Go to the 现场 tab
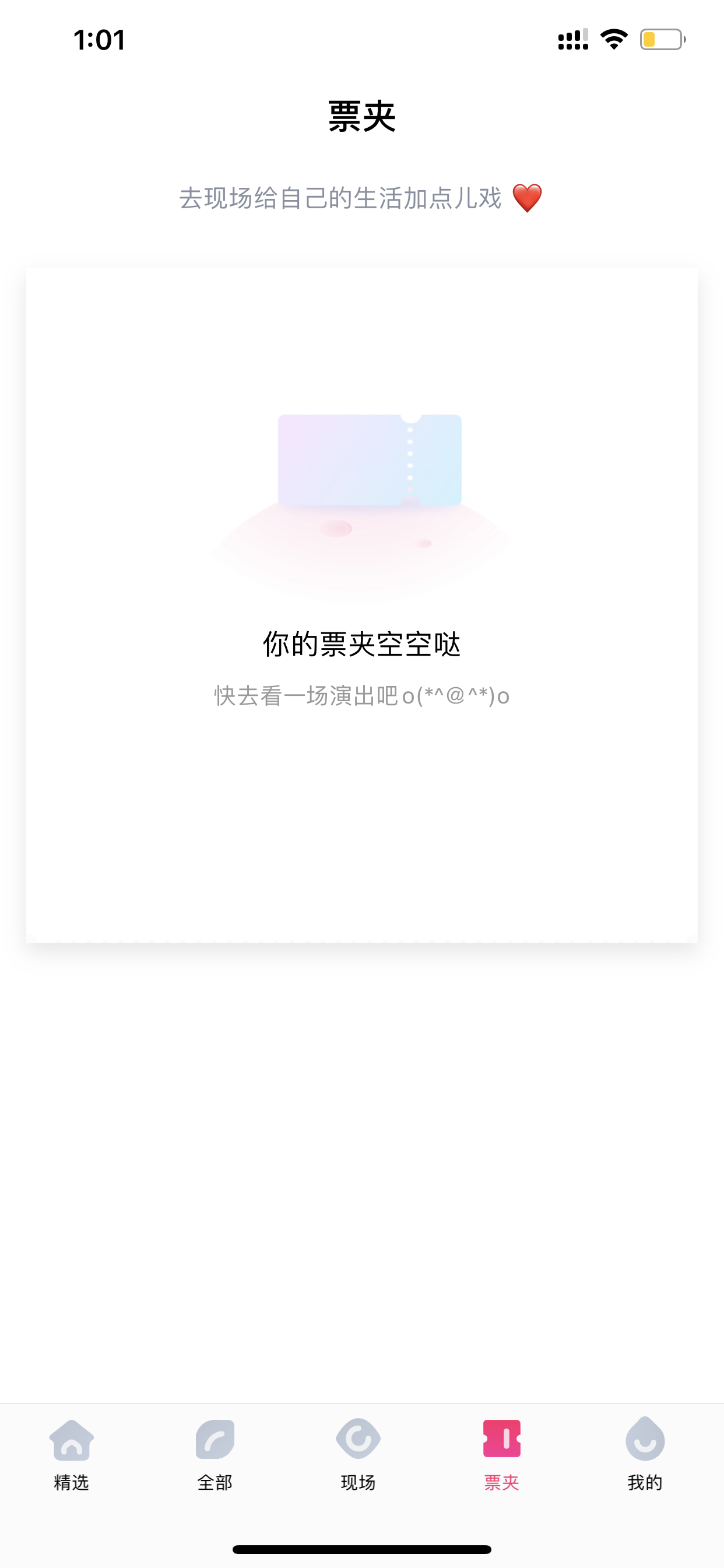This screenshot has height=1568, width=724. (x=359, y=1455)
